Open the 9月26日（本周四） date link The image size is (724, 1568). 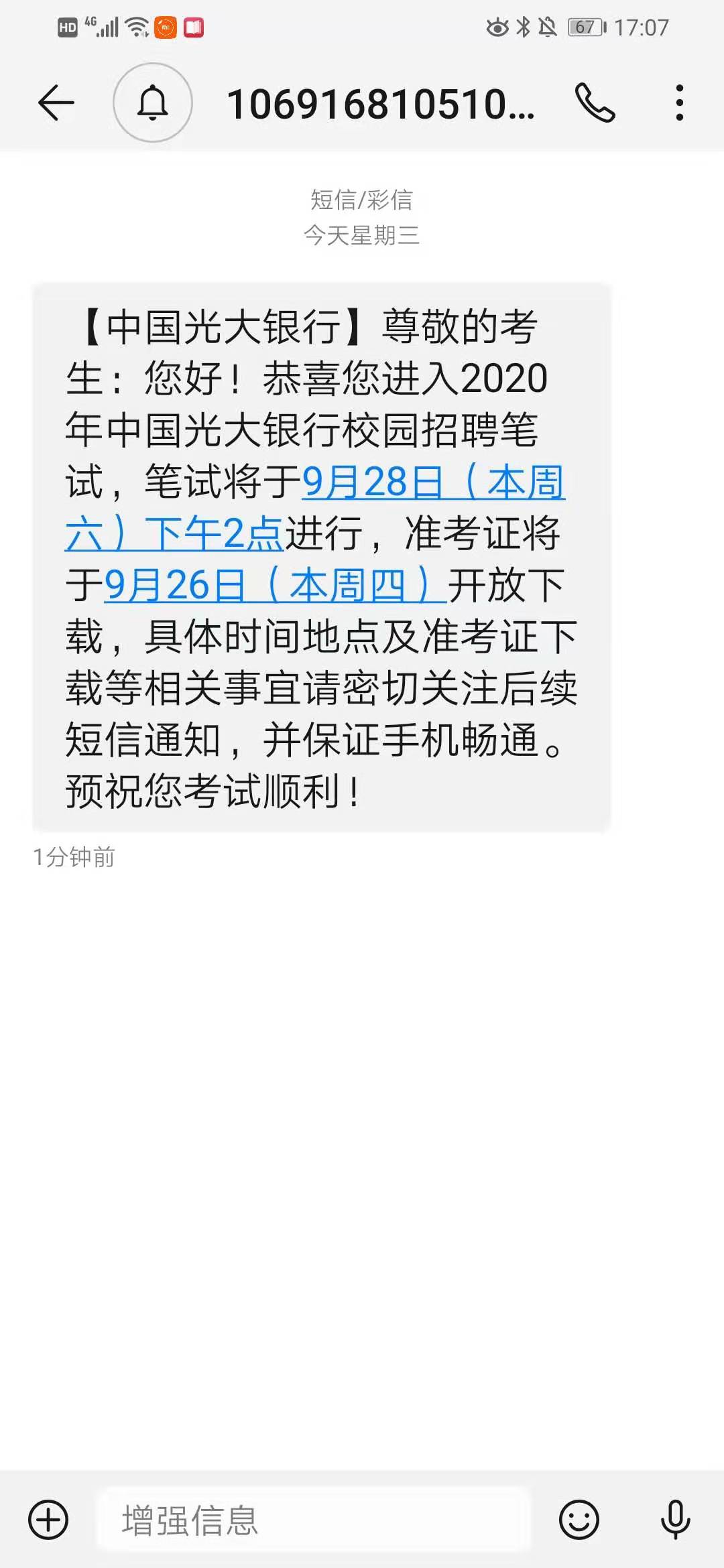275,586
